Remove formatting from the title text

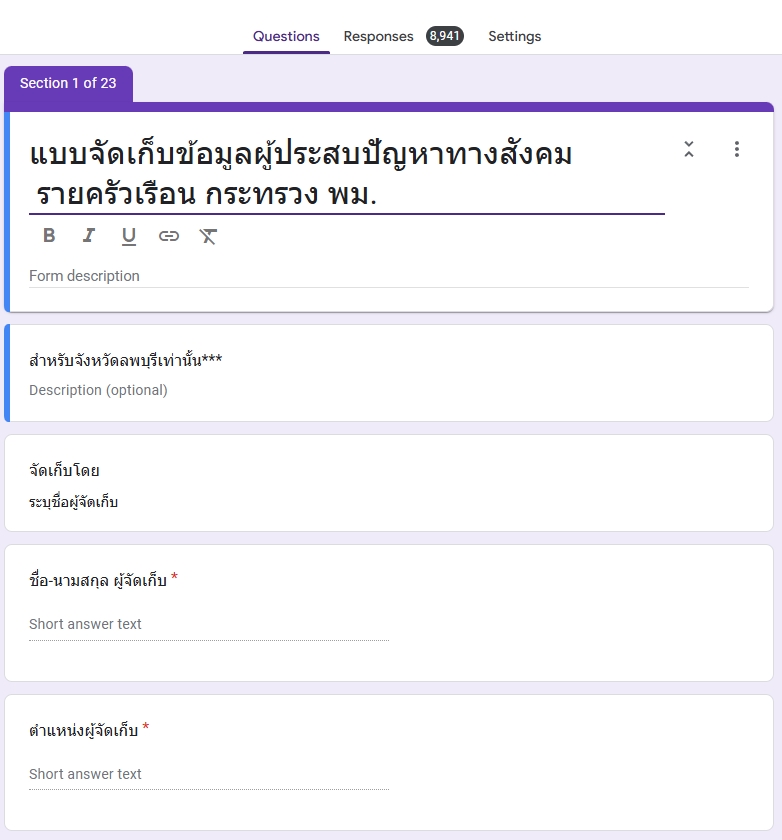(208, 236)
